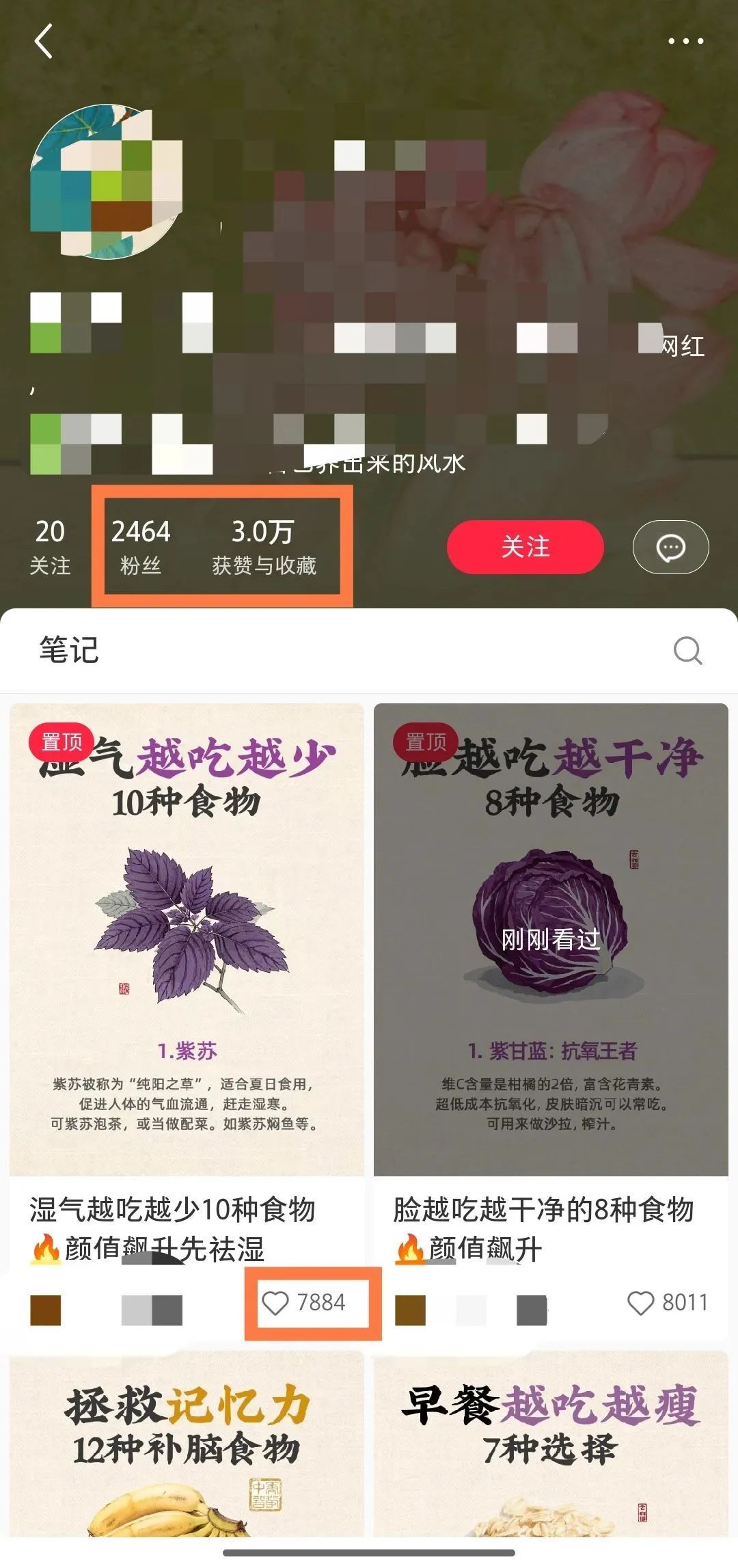Viewport: 738px width, 1568px height.
Task: Send a private message via chat icon
Action: (x=670, y=548)
